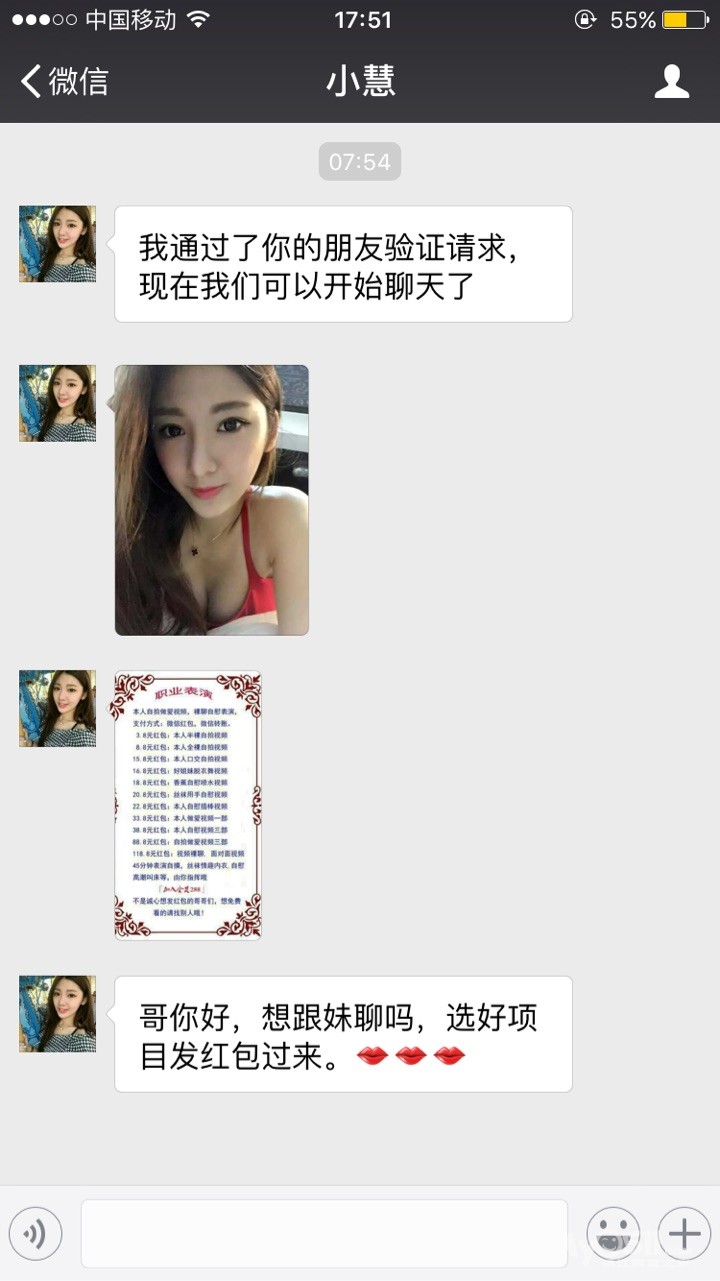The width and height of the screenshot is (720, 1281).
Task: Open the emoji smiley picker
Action: pos(613,1232)
